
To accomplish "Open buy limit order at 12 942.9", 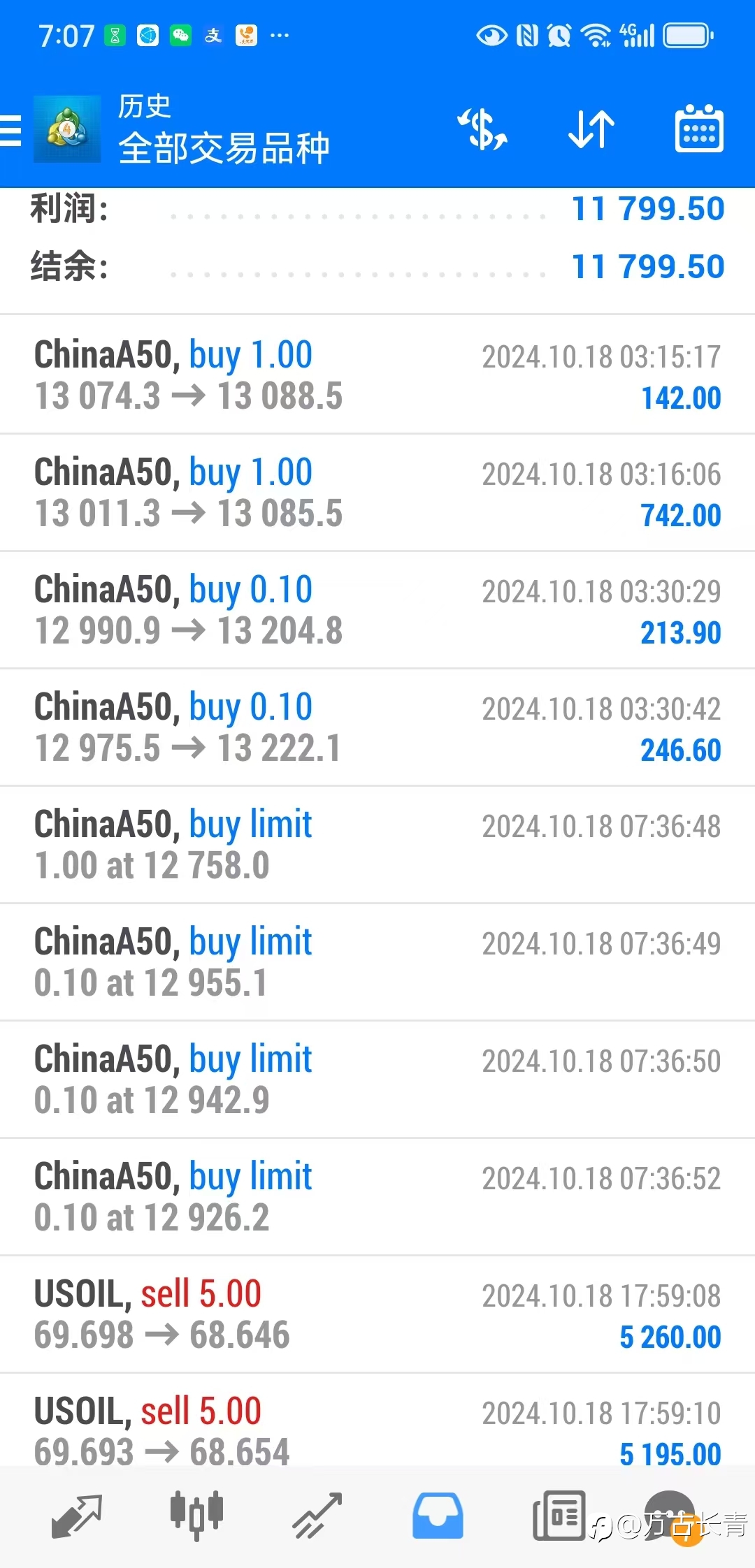I will click(x=377, y=1080).
